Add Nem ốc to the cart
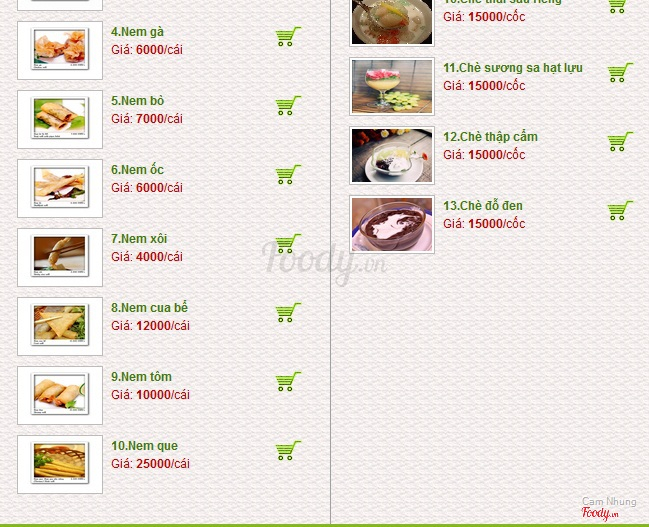Viewport: 649px width, 527px height. 288,175
